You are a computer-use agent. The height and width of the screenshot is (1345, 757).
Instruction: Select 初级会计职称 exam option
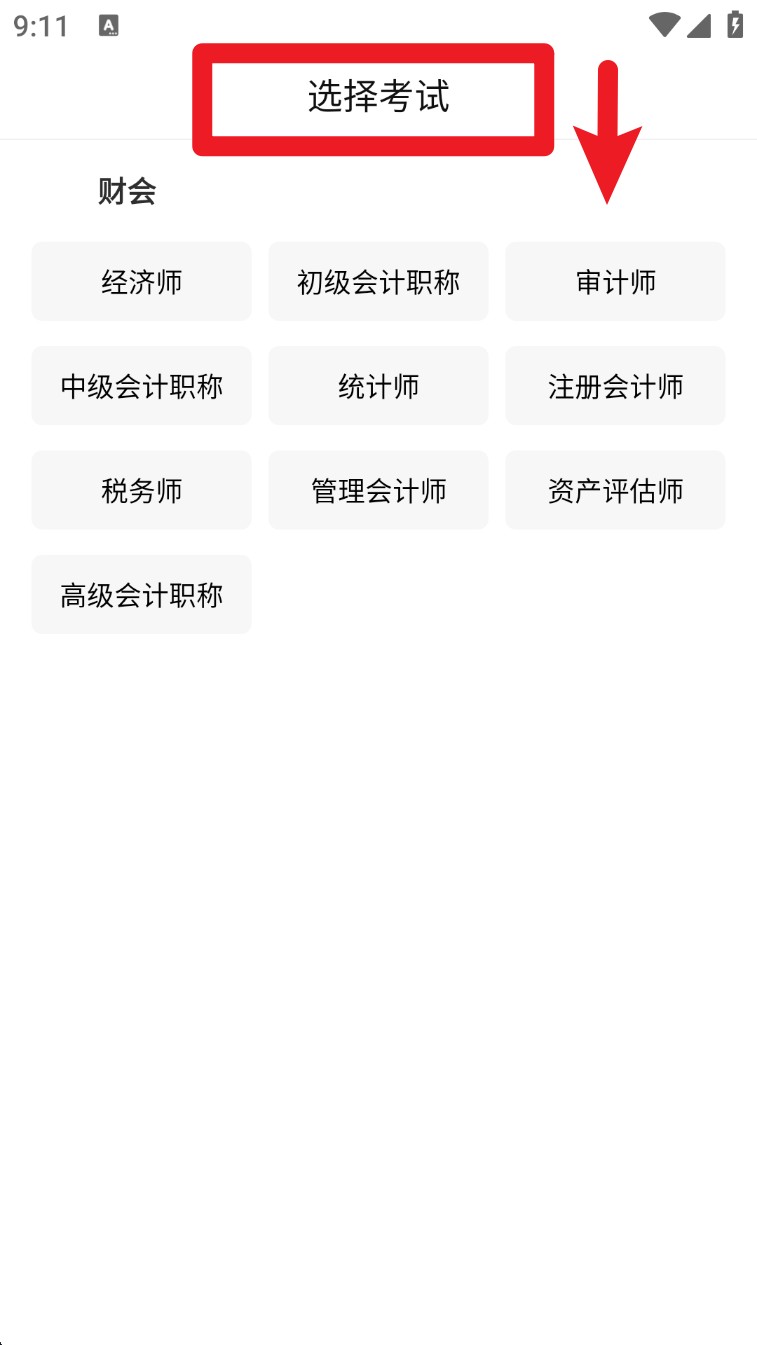pos(378,281)
